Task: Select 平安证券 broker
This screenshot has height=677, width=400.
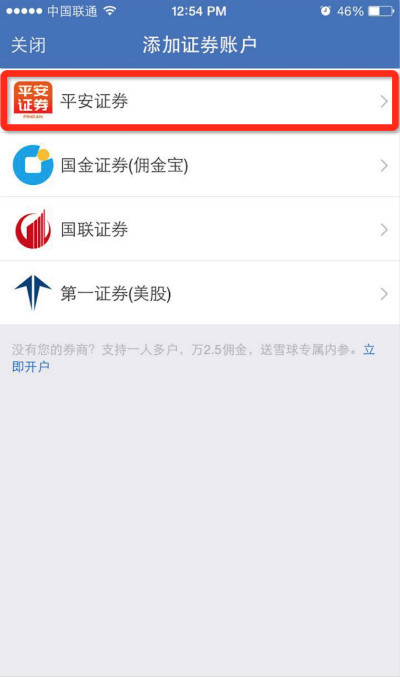Action: click(200, 101)
